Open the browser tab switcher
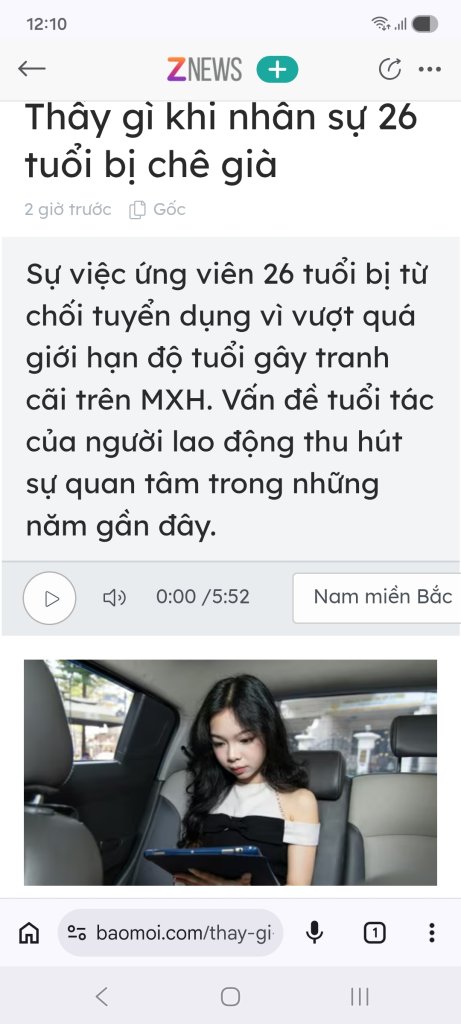Viewport: 461px width, 1024px height. coord(374,933)
